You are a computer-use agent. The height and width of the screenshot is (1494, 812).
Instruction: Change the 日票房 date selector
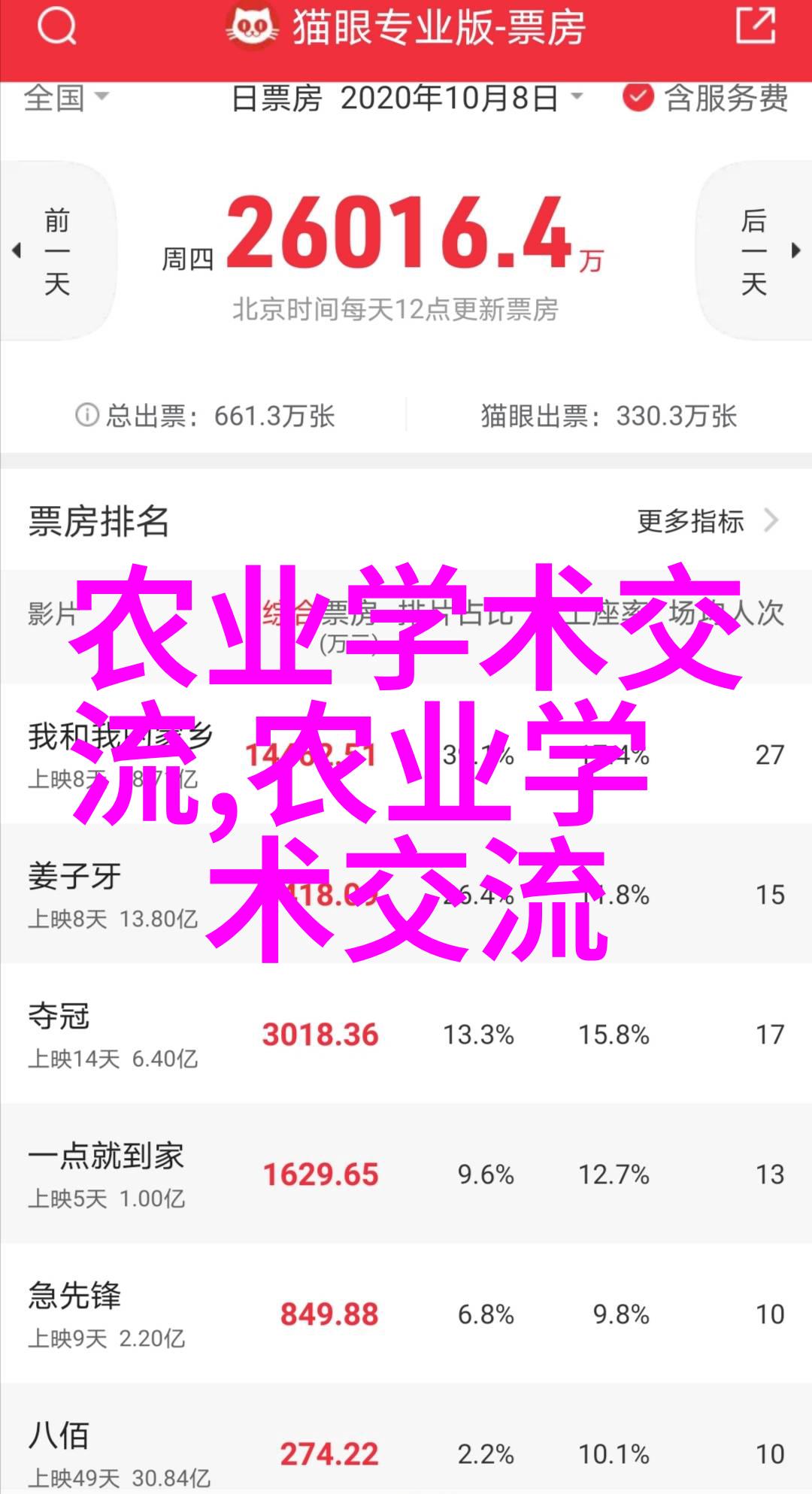click(x=406, y=98)
